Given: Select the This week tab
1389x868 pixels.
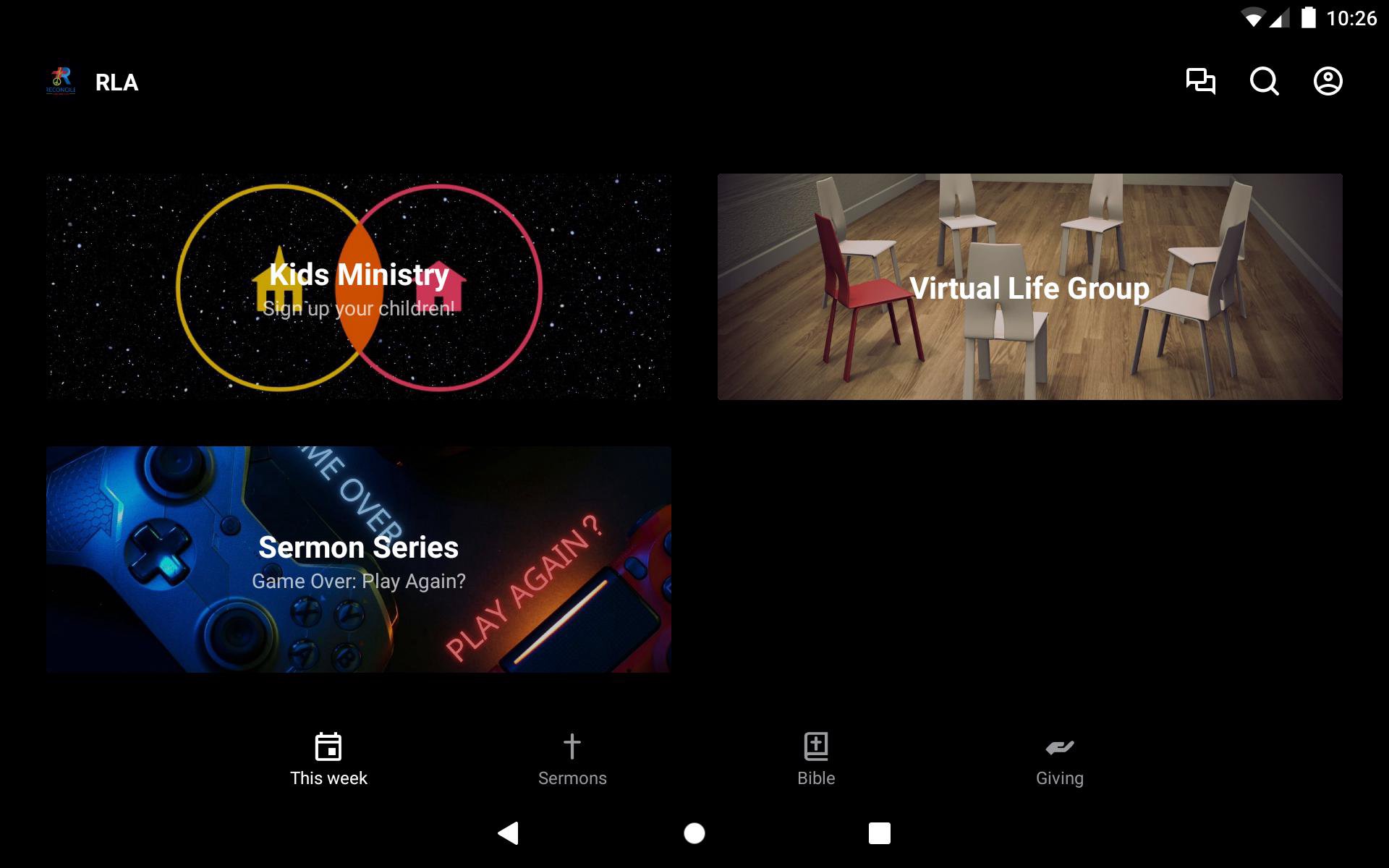Looking at the screenshot, I should coord(328,759).
